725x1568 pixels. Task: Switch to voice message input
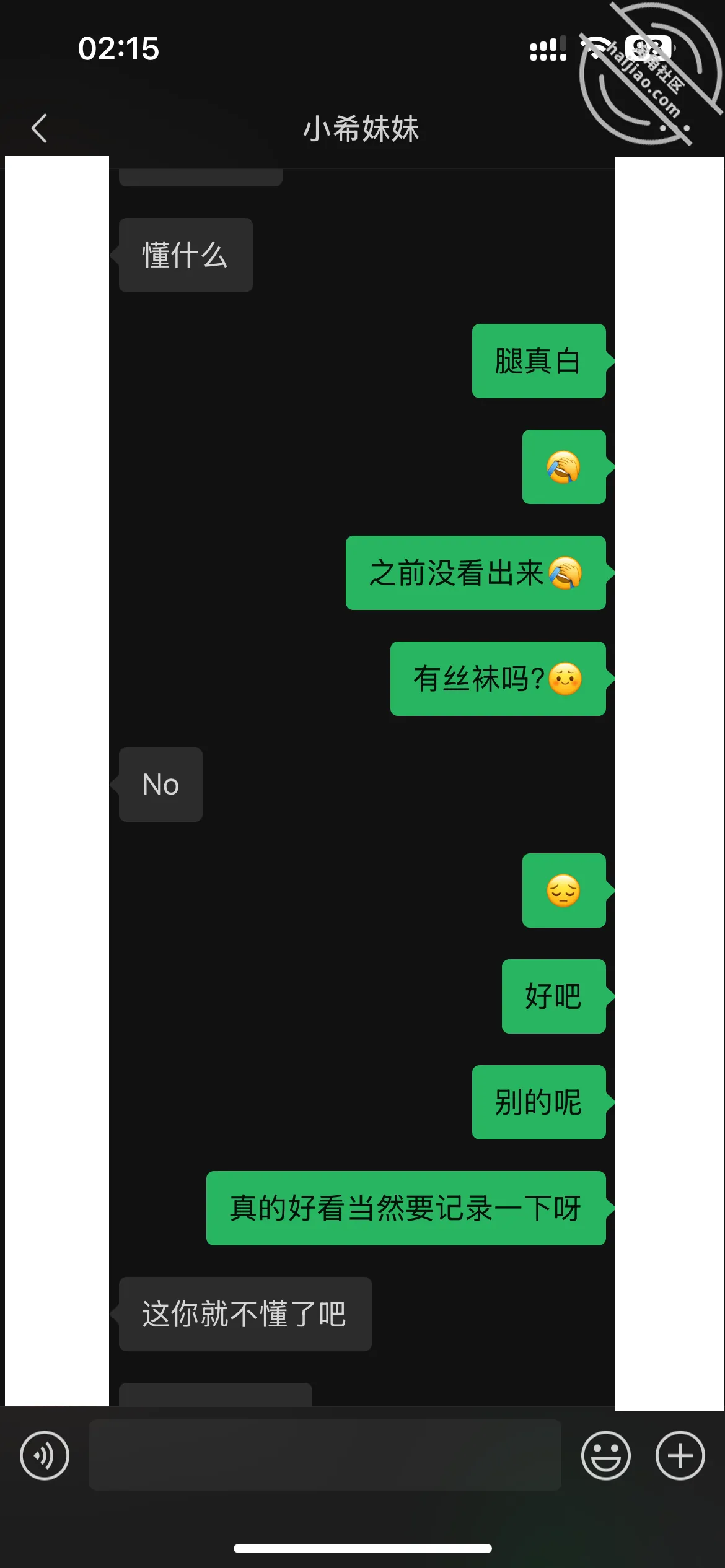[45, 1455]
